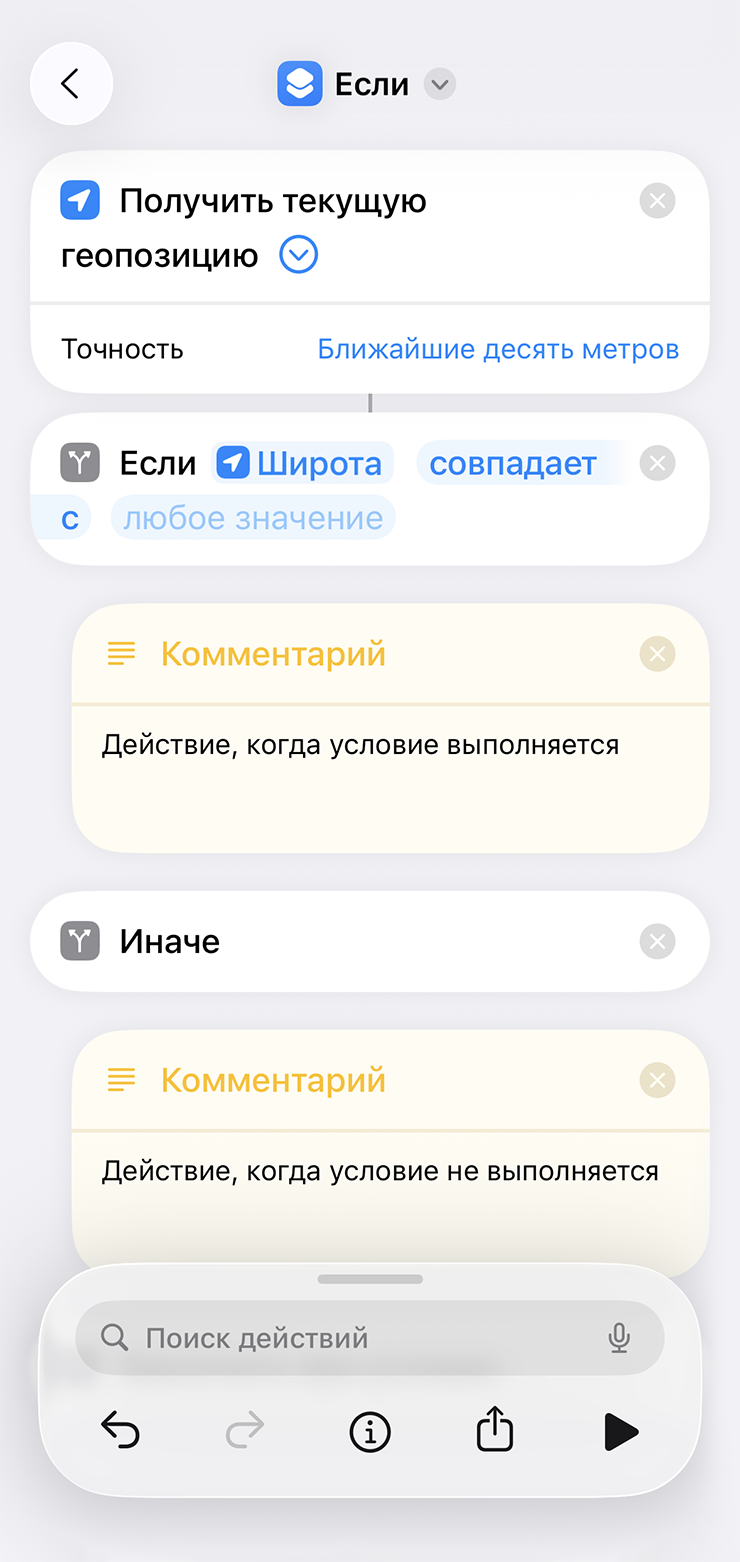The height and width of the screenshot is (1562, 740).
Task: Change the совпадает condition
Action: click(x=512, y=464)
